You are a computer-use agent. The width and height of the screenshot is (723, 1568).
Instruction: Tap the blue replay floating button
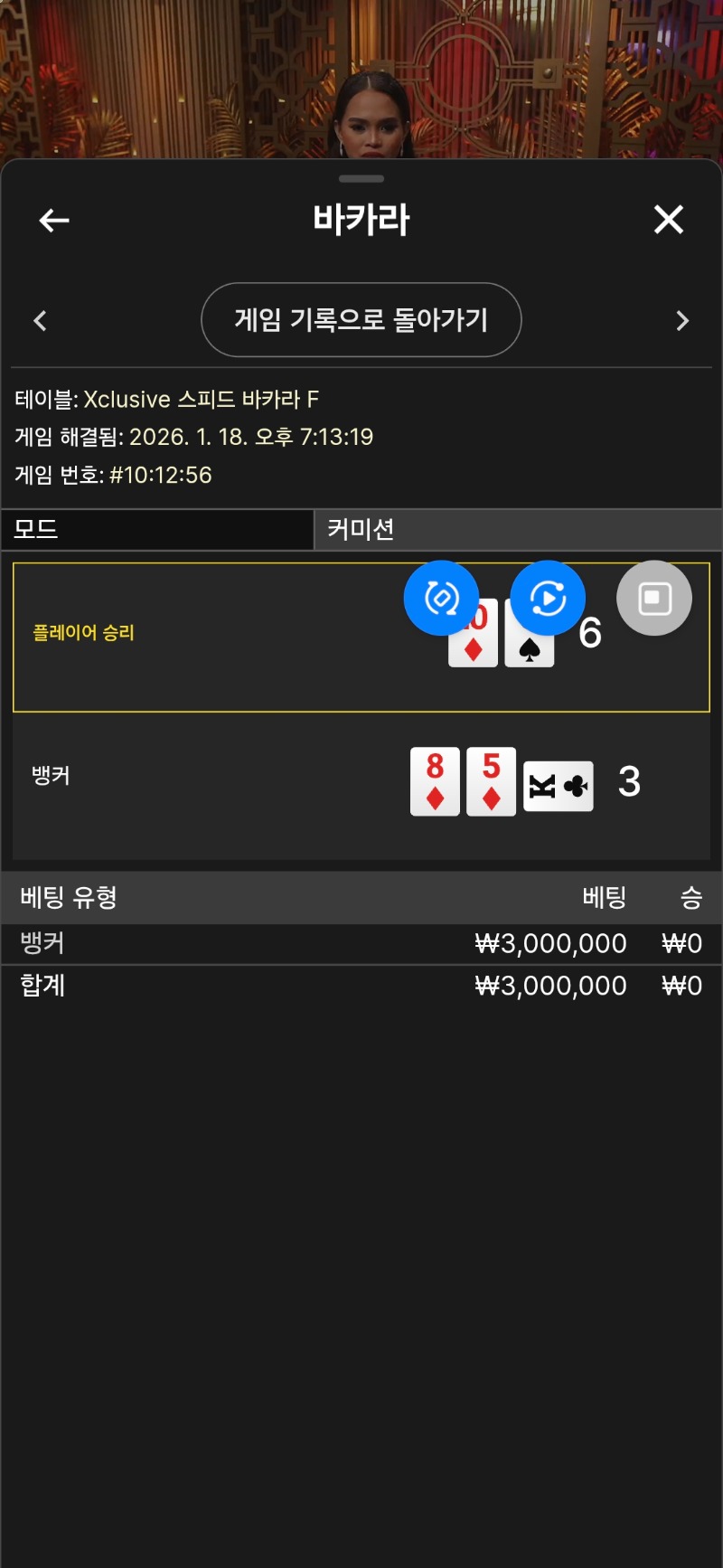[548, 598]
